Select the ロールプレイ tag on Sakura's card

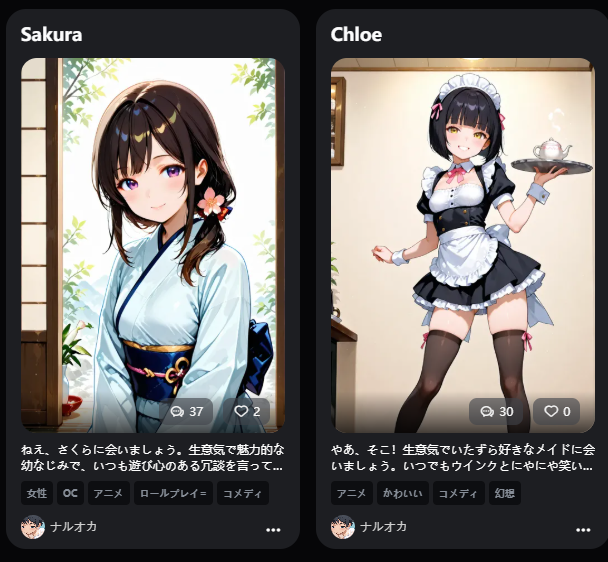[172, 493]
